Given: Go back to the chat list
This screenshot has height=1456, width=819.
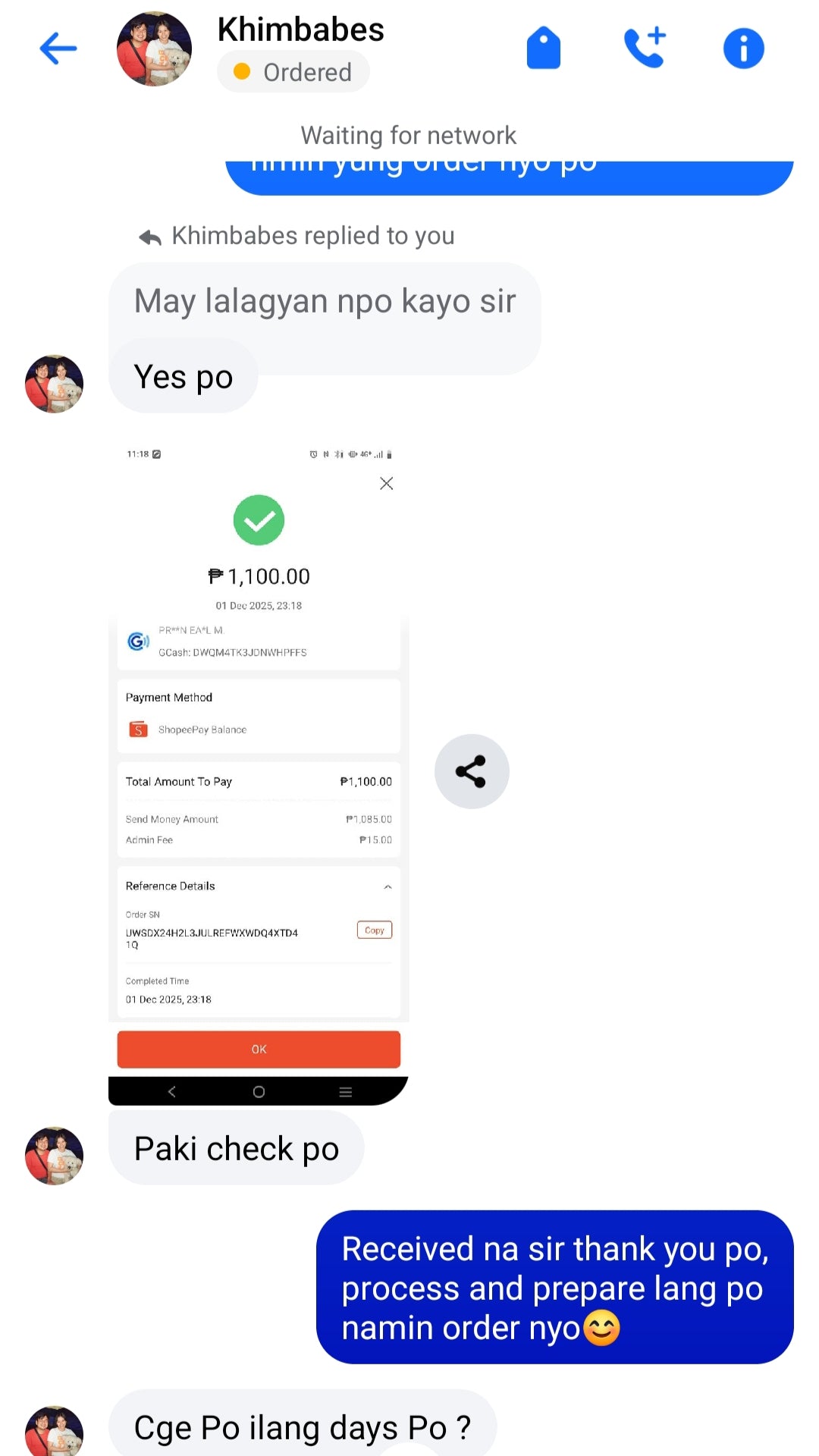Looking at the screenshot, I should pyautogui.click(x=58, y=49).
